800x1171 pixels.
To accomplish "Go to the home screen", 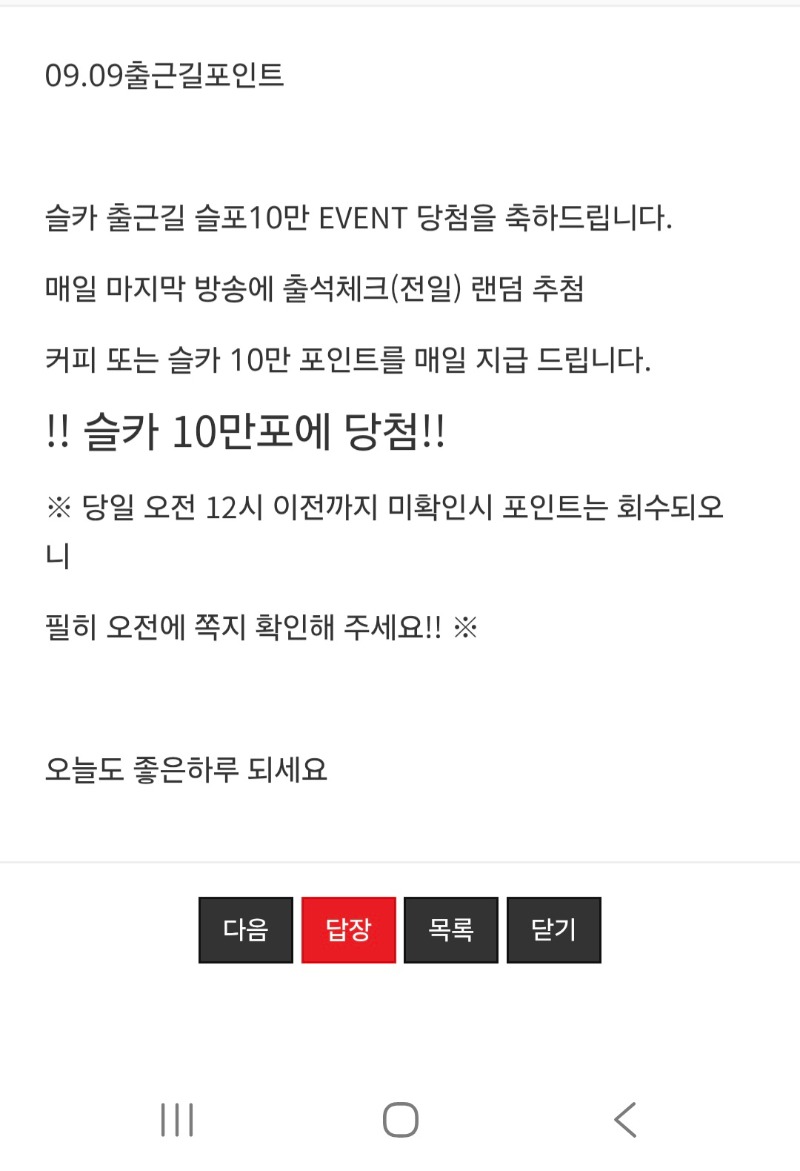I will tap(400, 1119).
